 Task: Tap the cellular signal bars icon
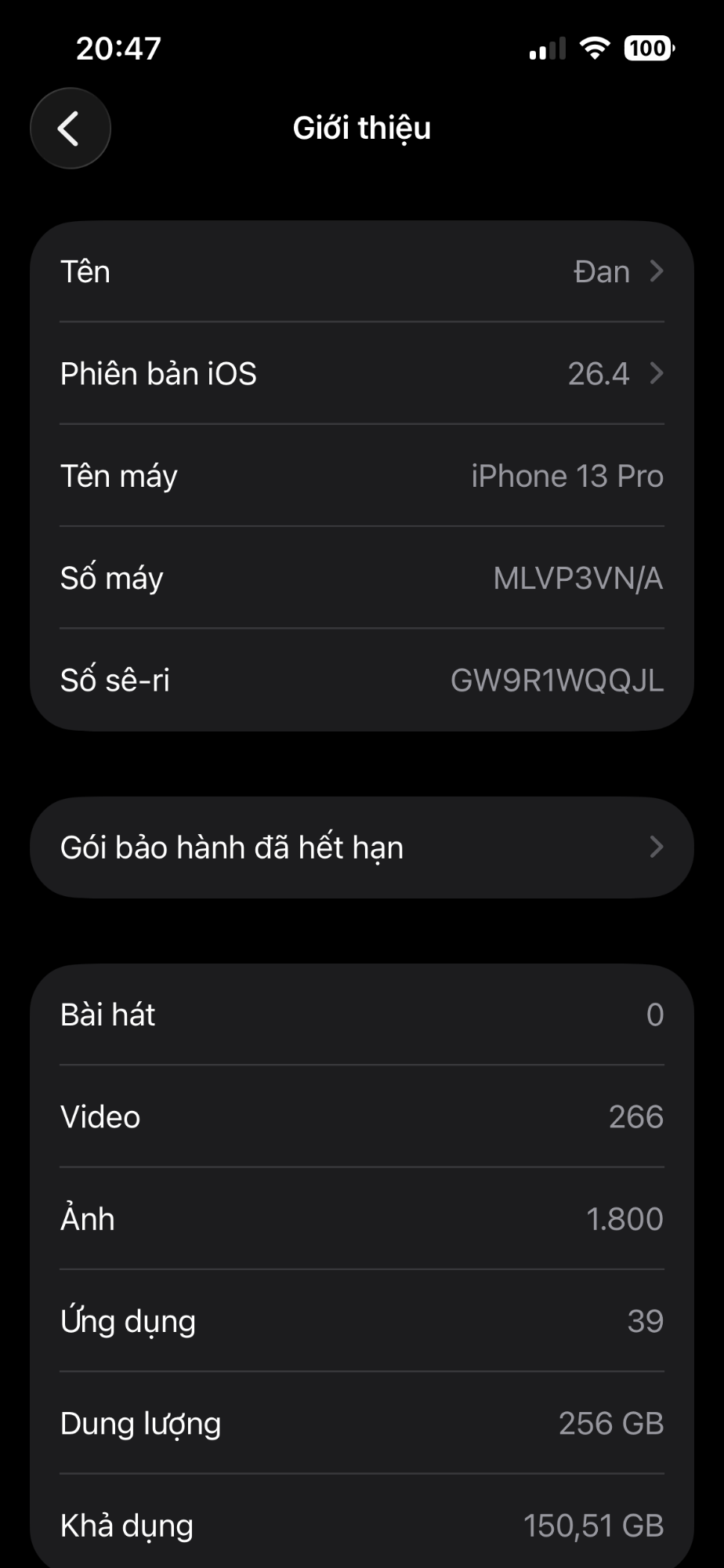(x=546, y=48)
